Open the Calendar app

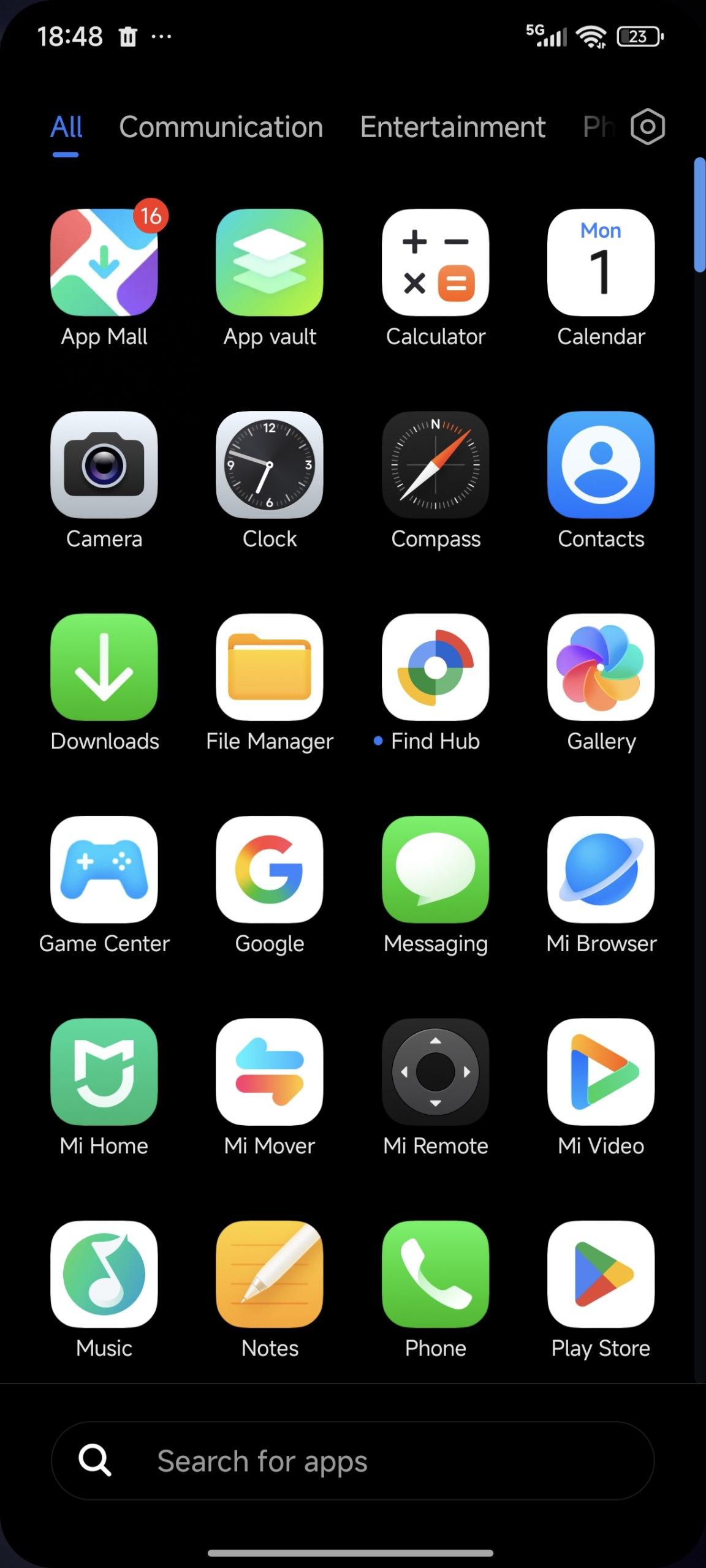click(601, 262)
